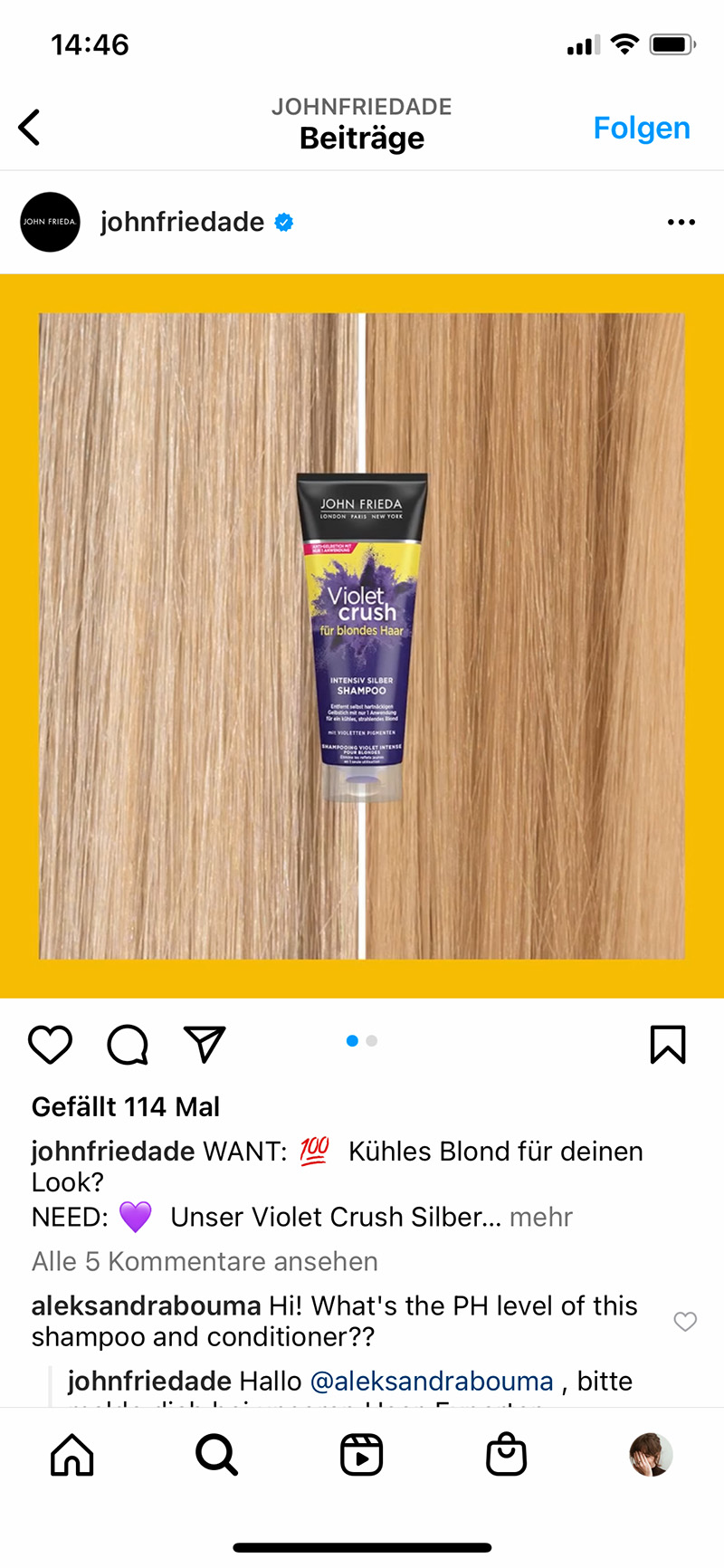Viewport: 724px width, 1568px height.
Task: Open the post's three-dot options menu
Action: tap(681, 222)
